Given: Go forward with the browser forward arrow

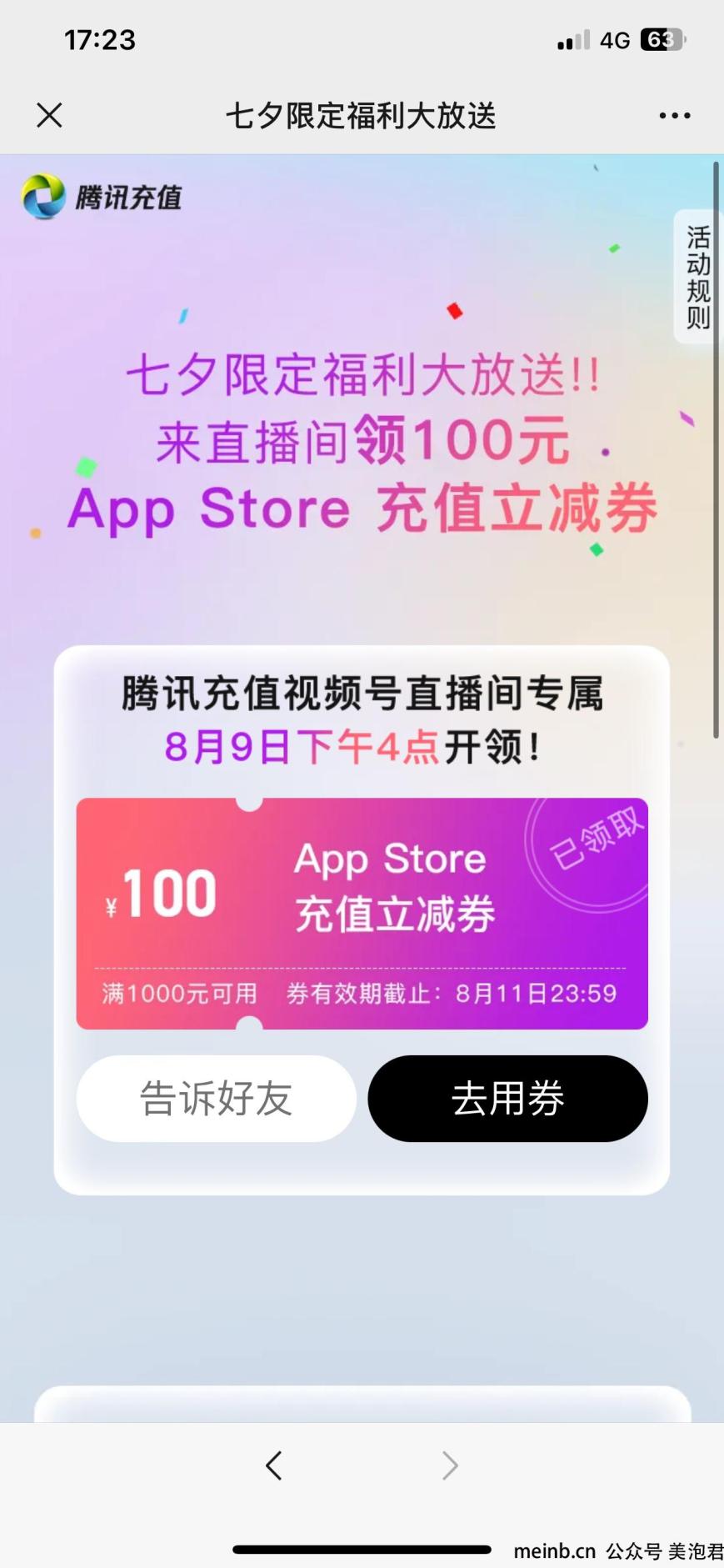Looking at the screenshot, I should [x=450, y=1465].
